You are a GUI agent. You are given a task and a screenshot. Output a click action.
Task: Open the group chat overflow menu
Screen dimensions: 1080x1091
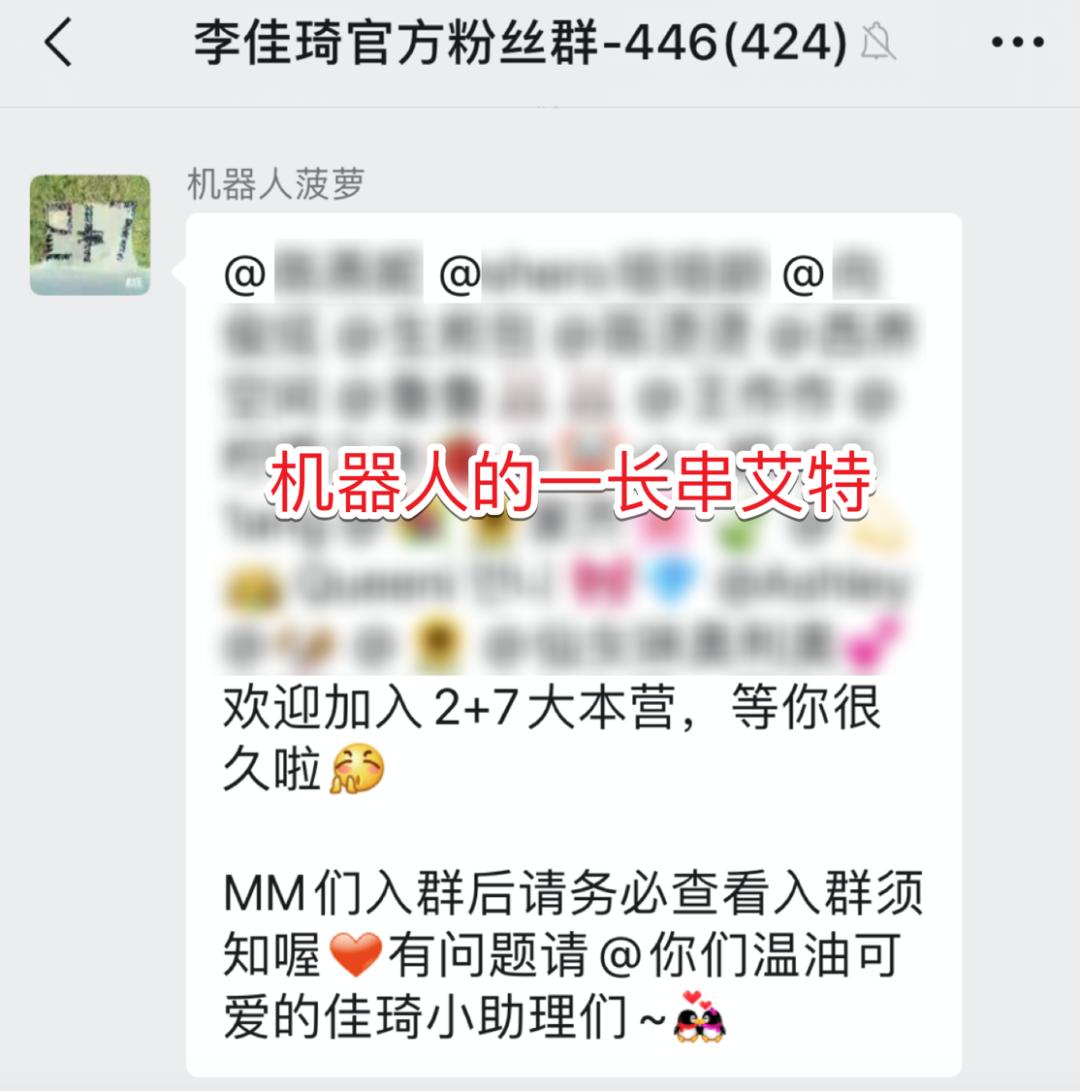coord(1017,43)
